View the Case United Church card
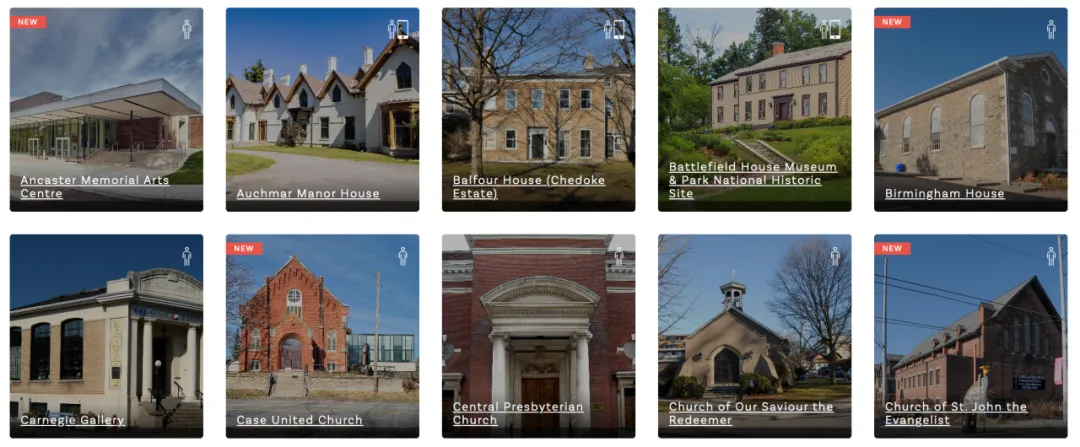 pyautogui.click(x=322, y=336)
